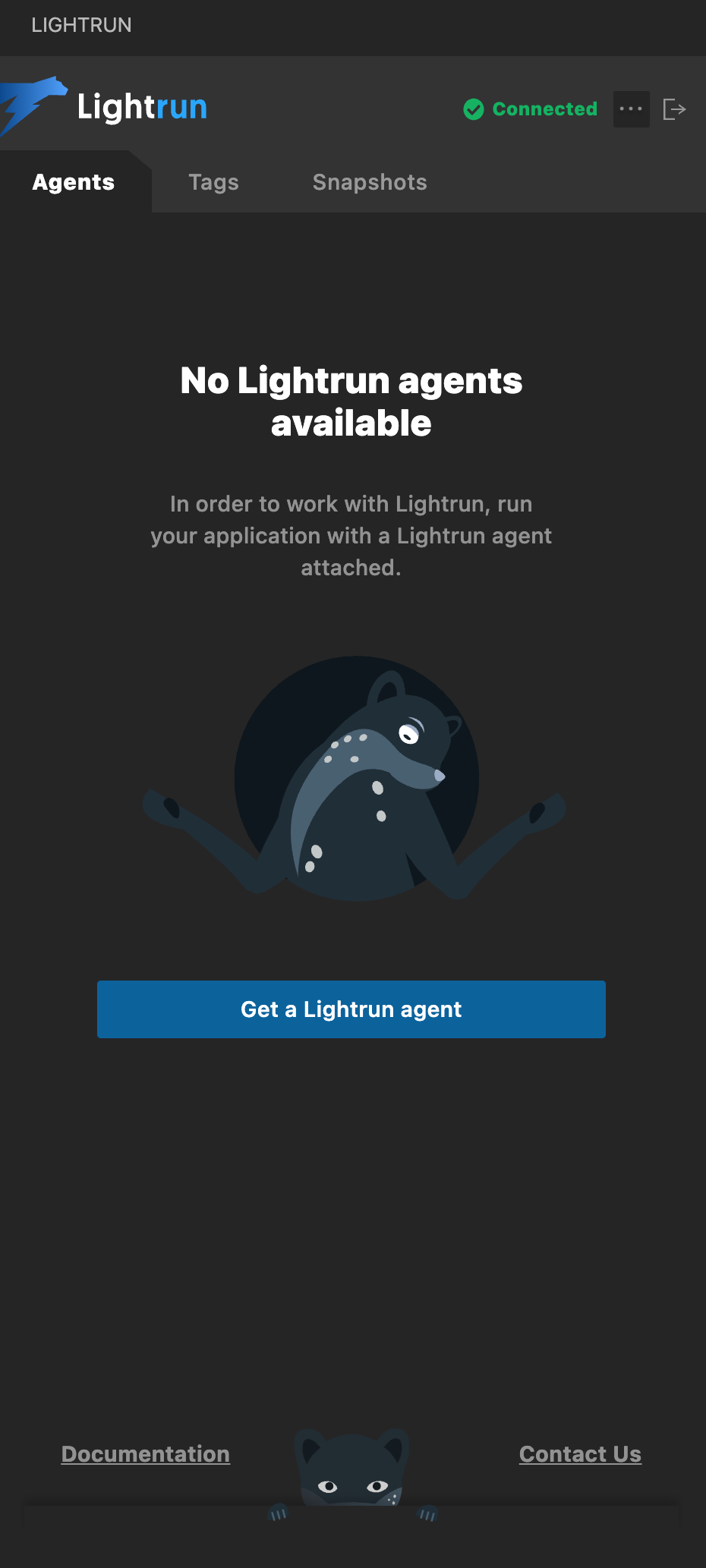This screenshot has height=1568, width=706.
Task: Open the Contact Us link
Action: pos(580,1453)
